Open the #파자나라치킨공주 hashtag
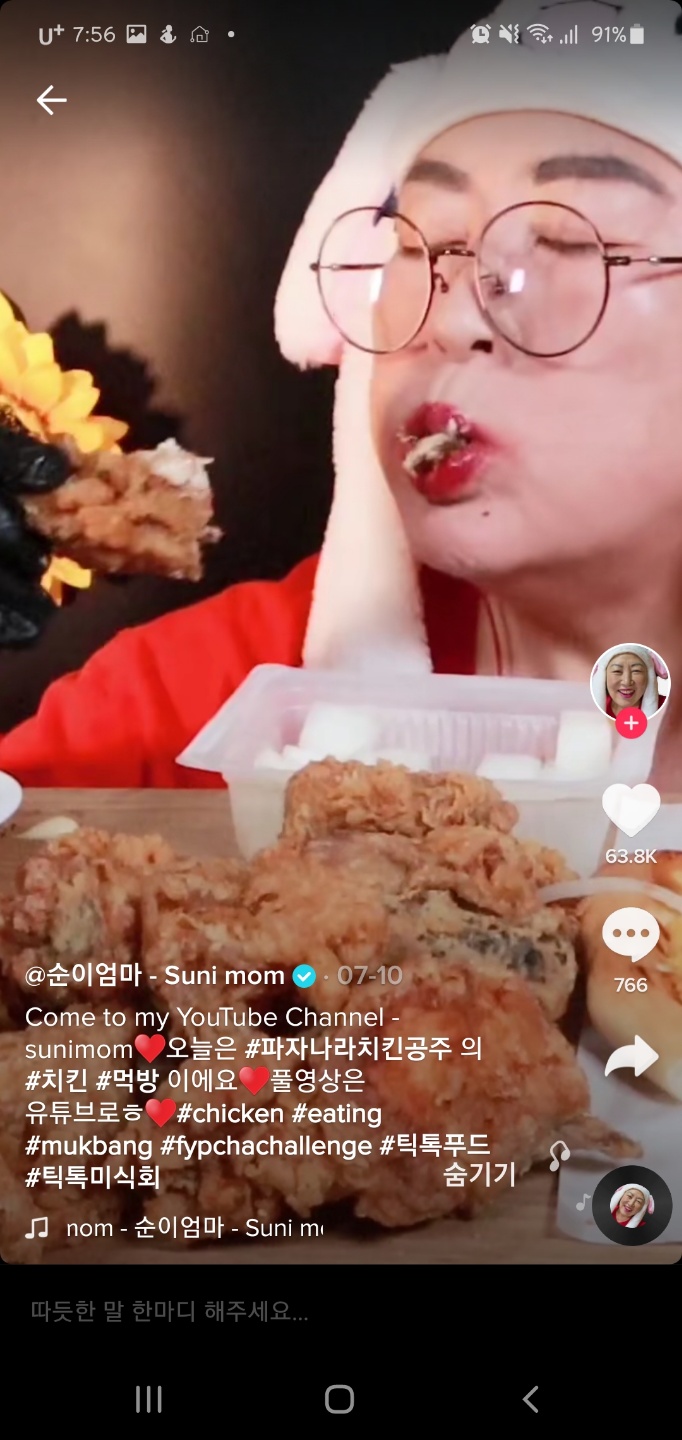 pyautogui.click(x=350, y=1048)
